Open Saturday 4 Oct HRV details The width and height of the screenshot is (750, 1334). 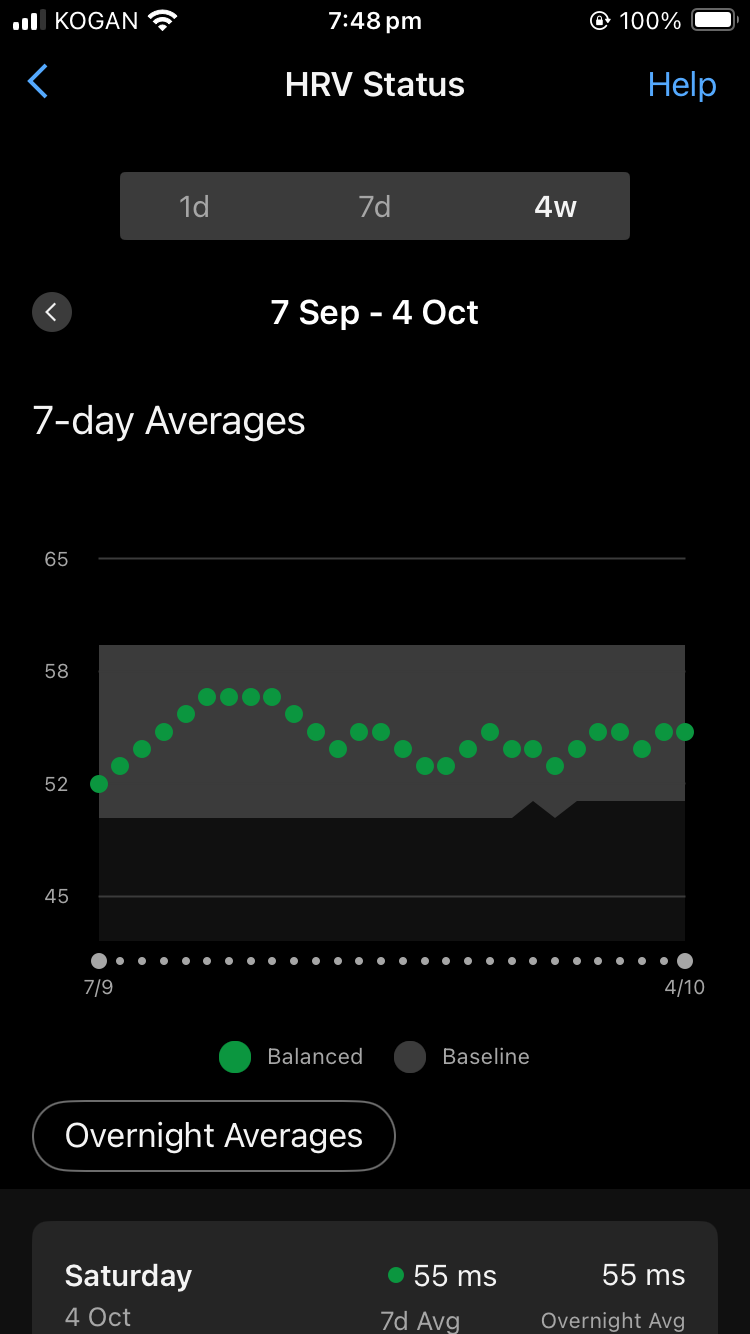pyautogui.click(x=375, y=1290)
